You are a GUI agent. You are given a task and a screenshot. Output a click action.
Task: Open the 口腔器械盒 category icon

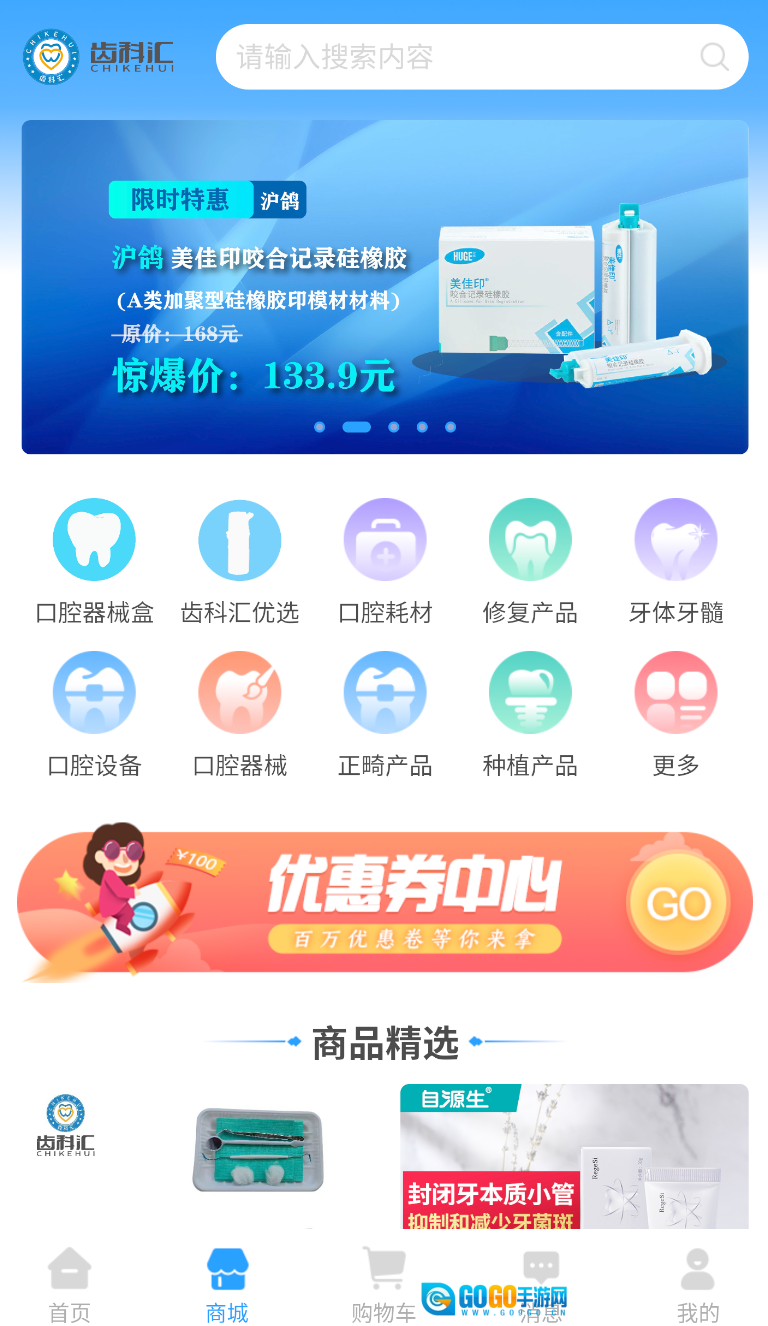click(94, 539)
